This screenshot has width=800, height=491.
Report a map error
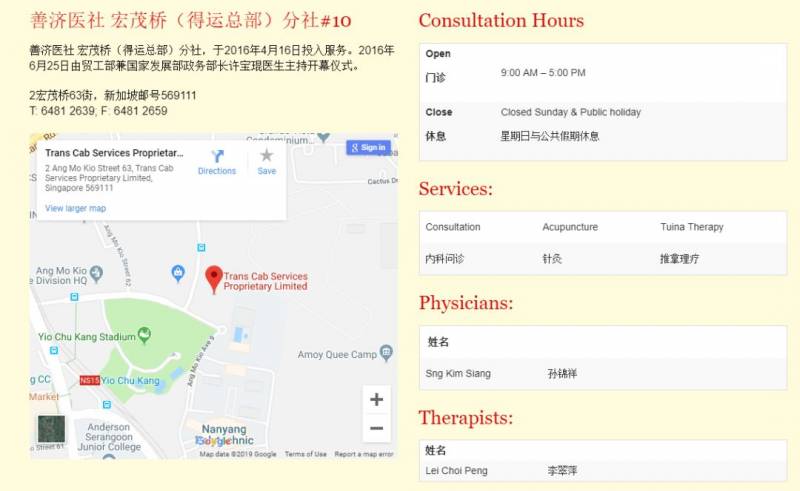(x=363, y=454)
